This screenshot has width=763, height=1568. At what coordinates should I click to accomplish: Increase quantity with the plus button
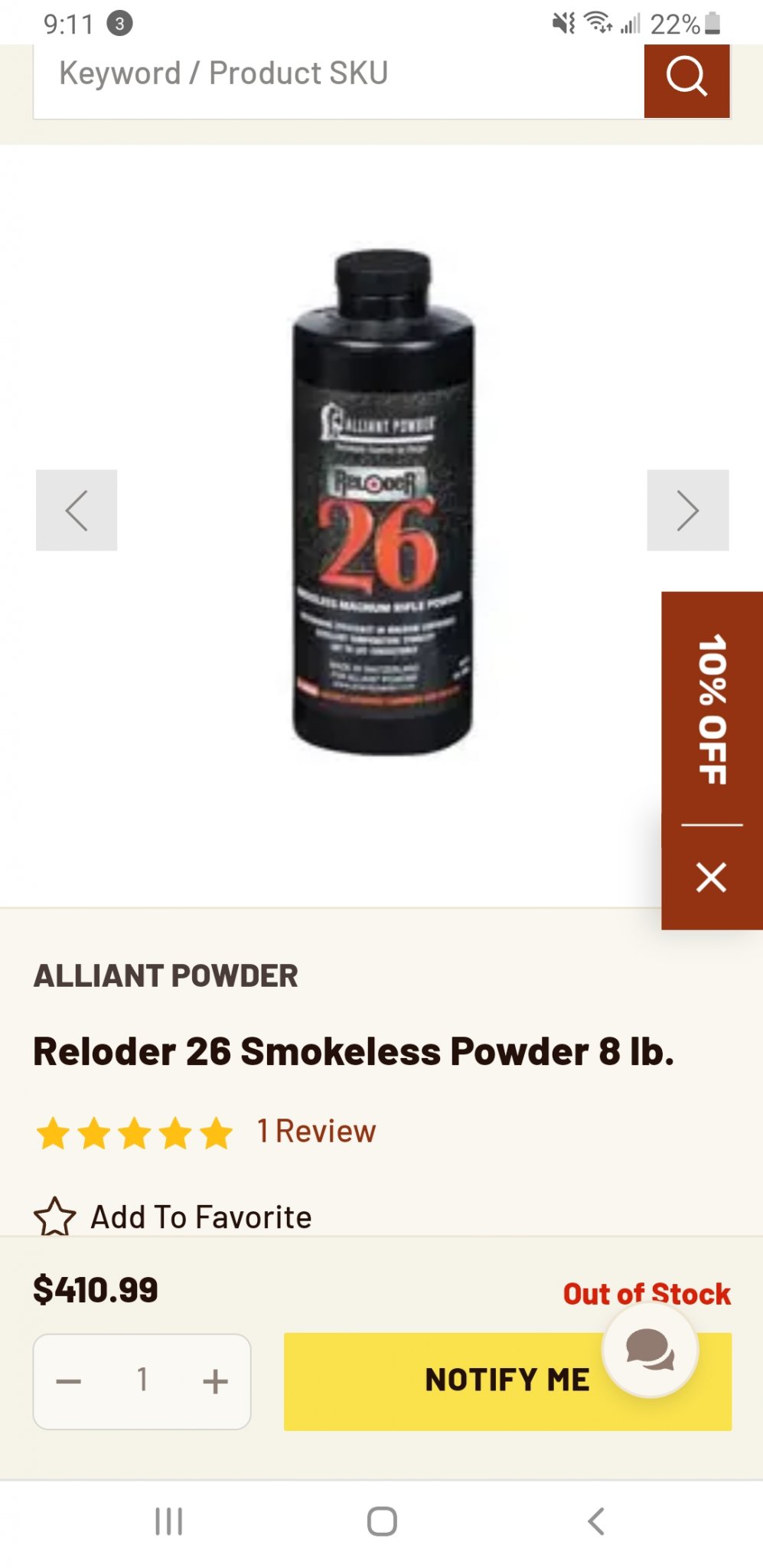pos(215,1381)
